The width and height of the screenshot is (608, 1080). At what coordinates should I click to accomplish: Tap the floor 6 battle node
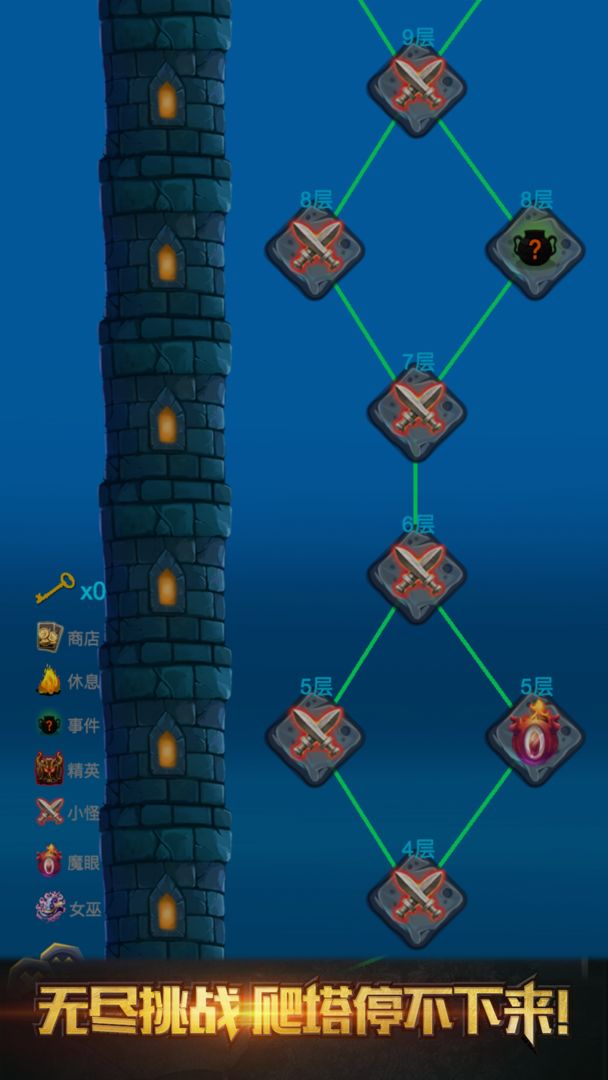pos(417,573)
